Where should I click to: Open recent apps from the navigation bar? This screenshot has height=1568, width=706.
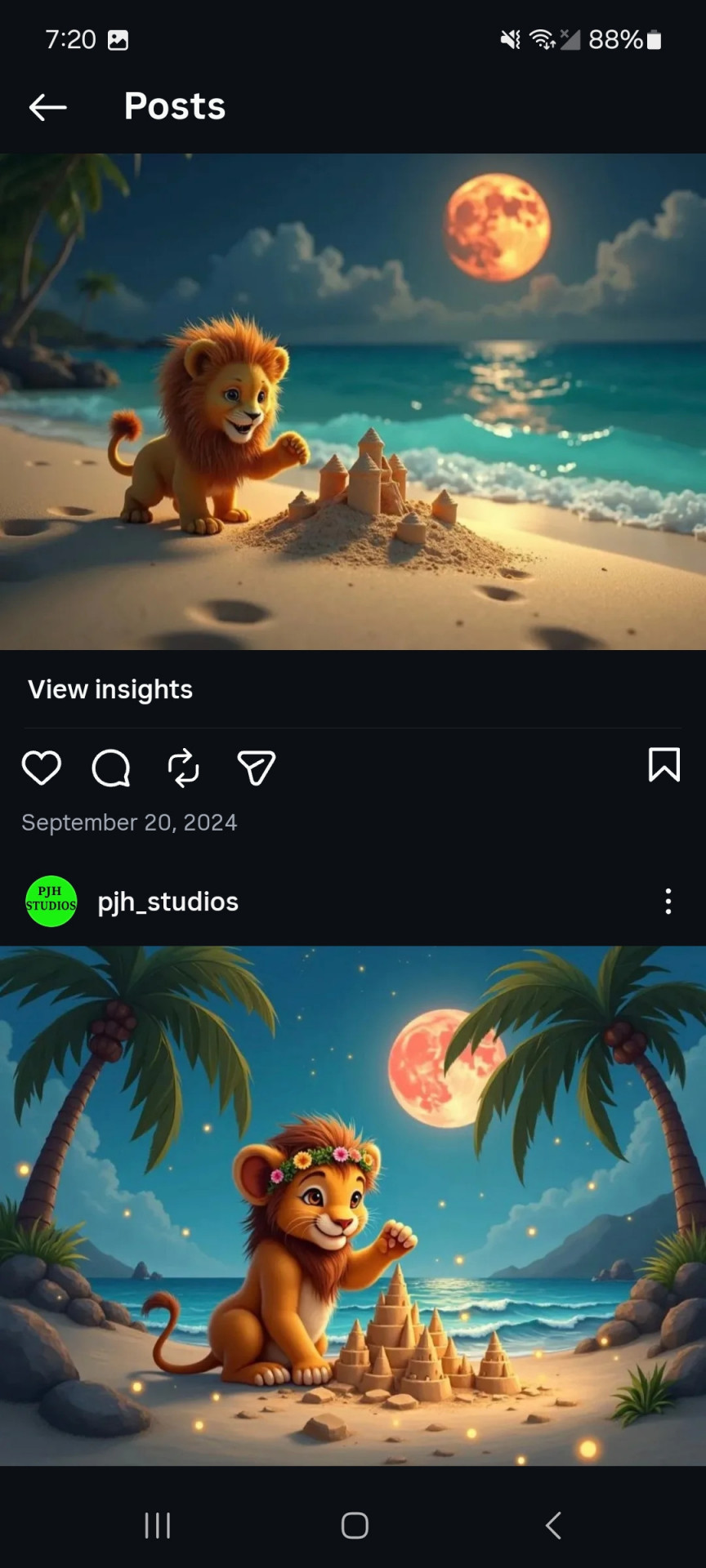click(x=158, y=1525)
